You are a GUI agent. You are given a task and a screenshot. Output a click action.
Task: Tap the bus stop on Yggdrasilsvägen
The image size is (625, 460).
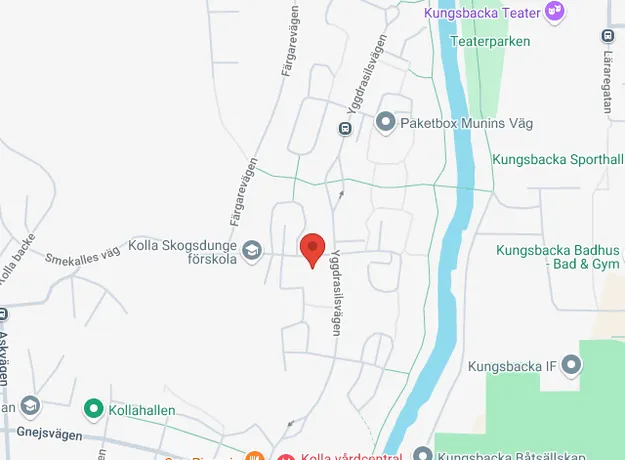[345, 128]
